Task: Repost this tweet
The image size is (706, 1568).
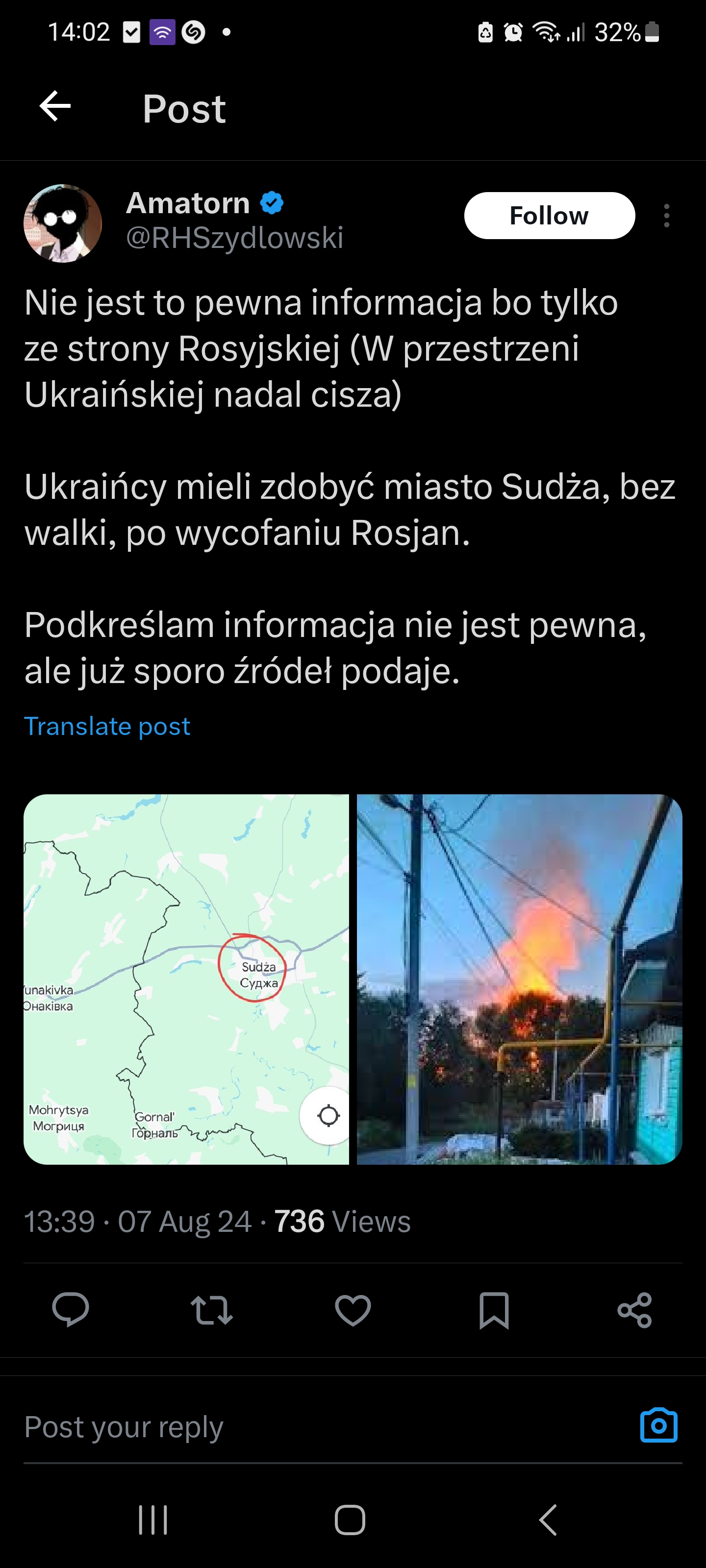Action: (x=211, y=1309)
